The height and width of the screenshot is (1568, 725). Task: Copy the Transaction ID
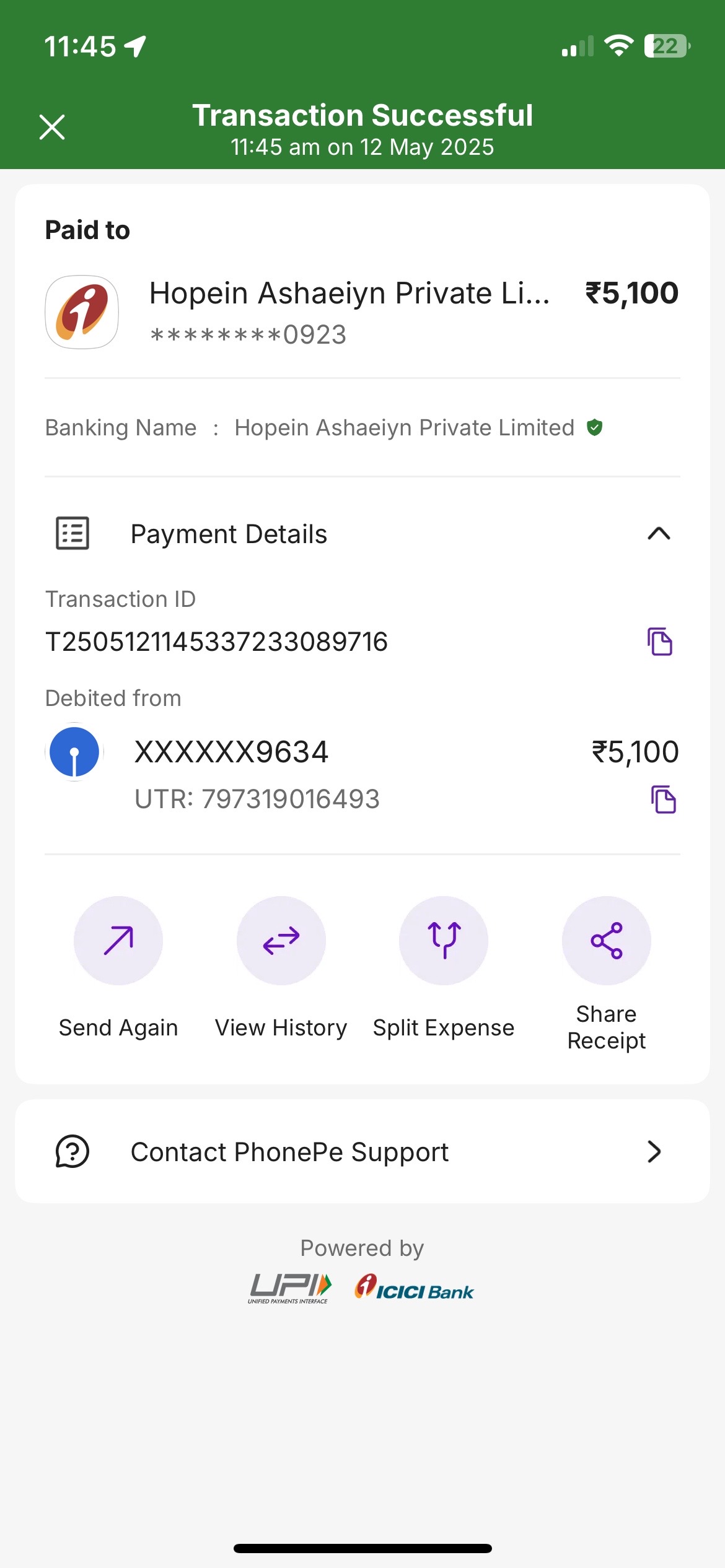660,641
